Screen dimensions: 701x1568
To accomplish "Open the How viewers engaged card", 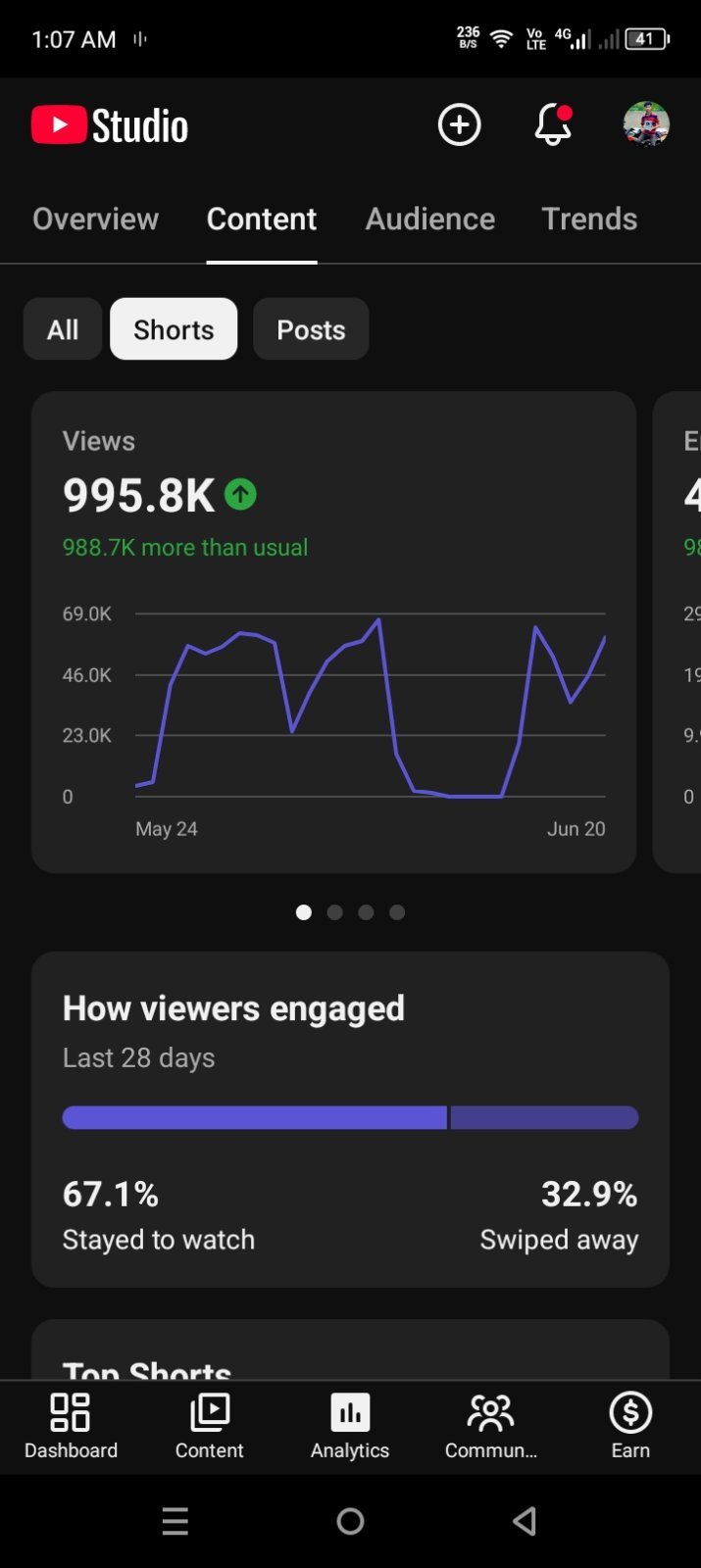I will [x=350, y=1119].
